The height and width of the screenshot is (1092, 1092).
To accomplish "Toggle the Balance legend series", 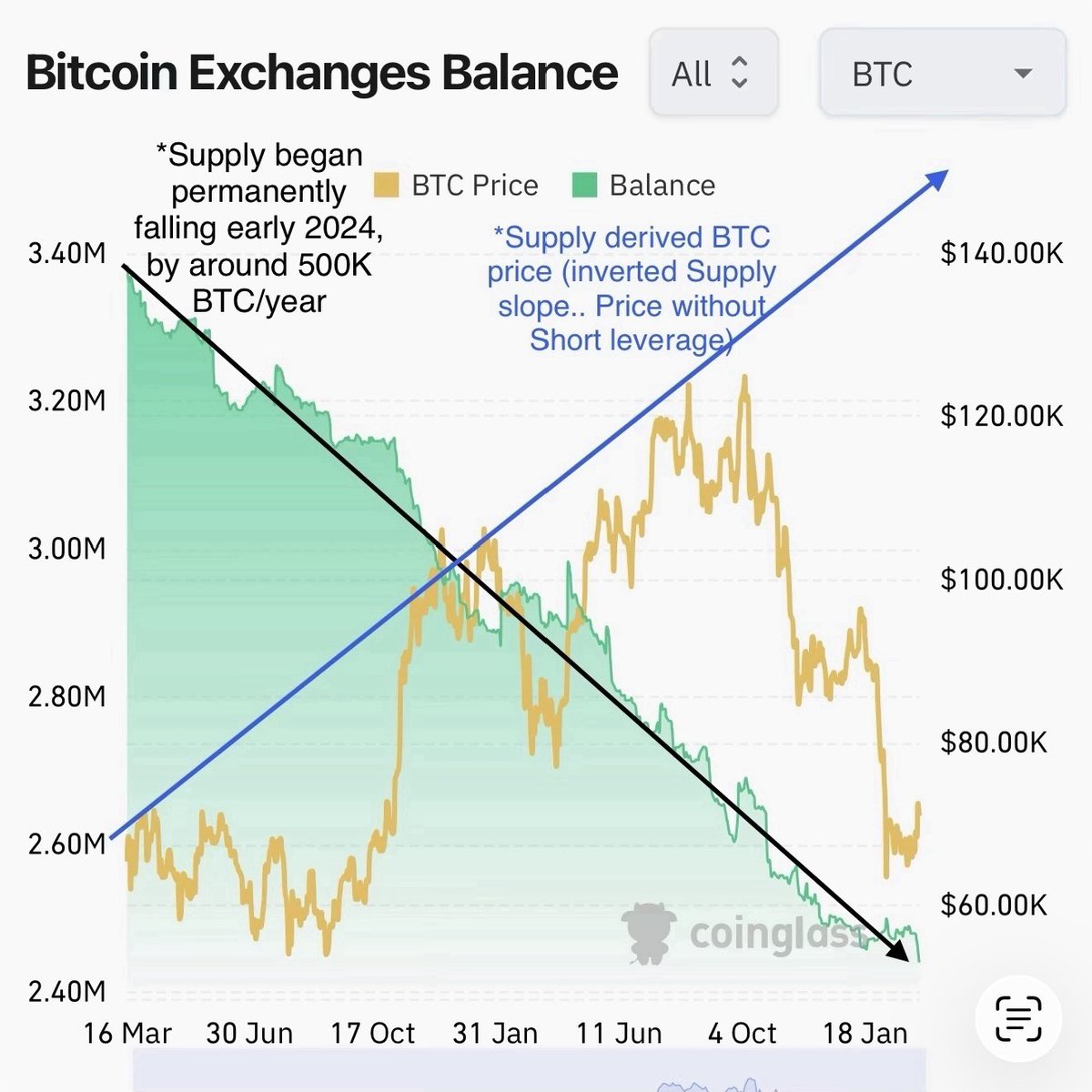I will point(644,186).
